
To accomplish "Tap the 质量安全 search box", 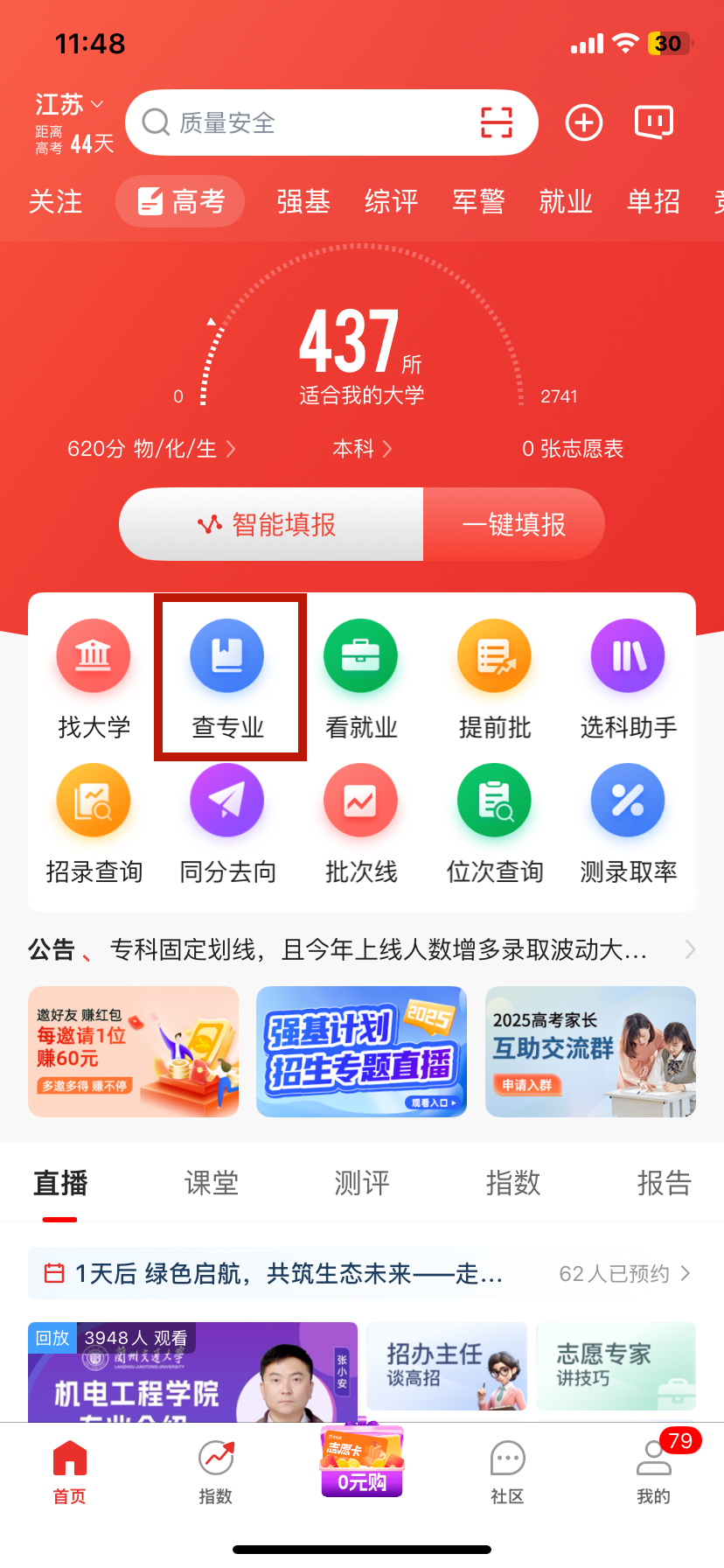I will click(x=306, y=122).
